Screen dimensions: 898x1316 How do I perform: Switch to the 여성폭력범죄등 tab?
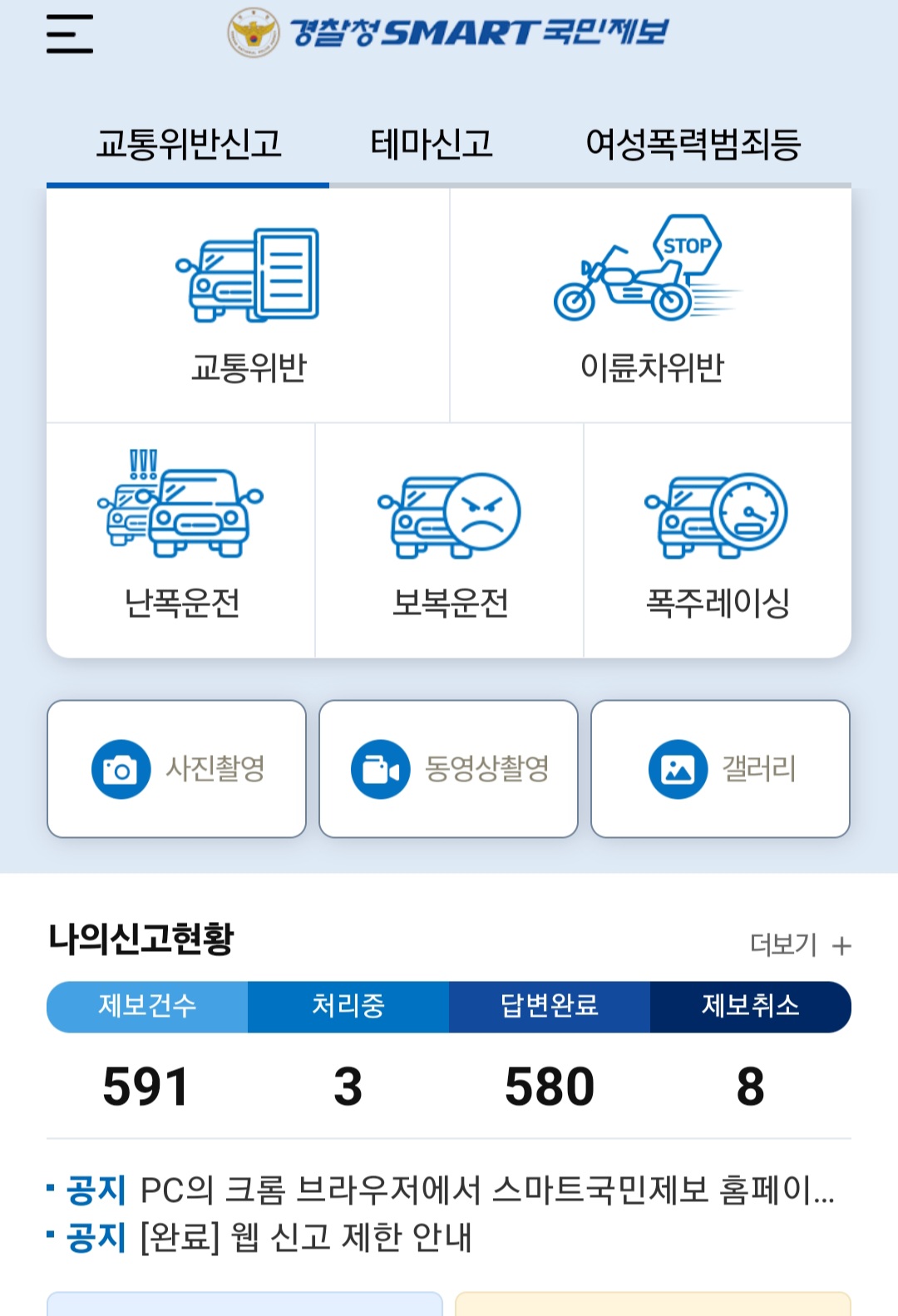(x=693, y=145)
